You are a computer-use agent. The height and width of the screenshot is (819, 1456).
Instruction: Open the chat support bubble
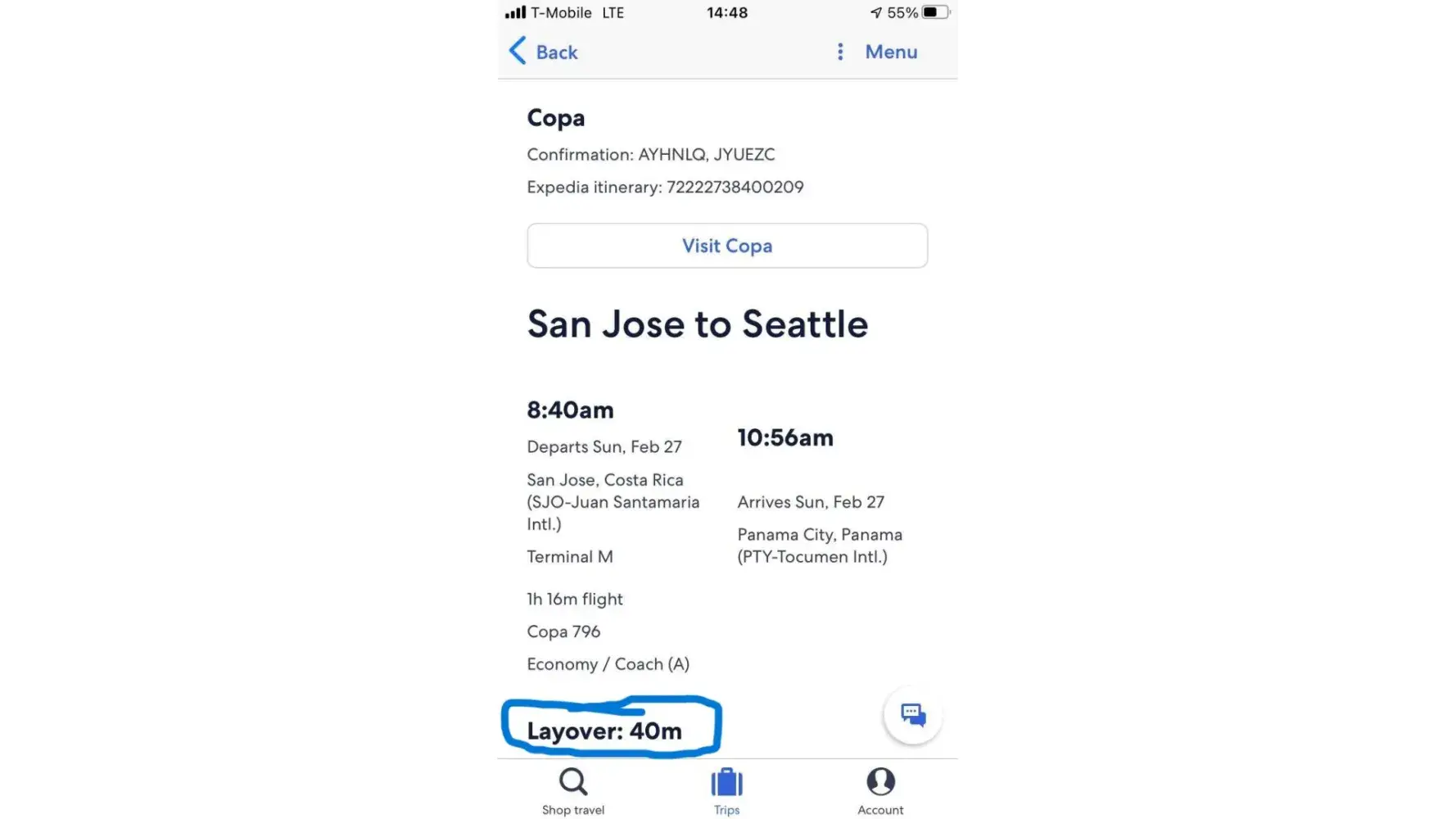(x=913, y=715)
